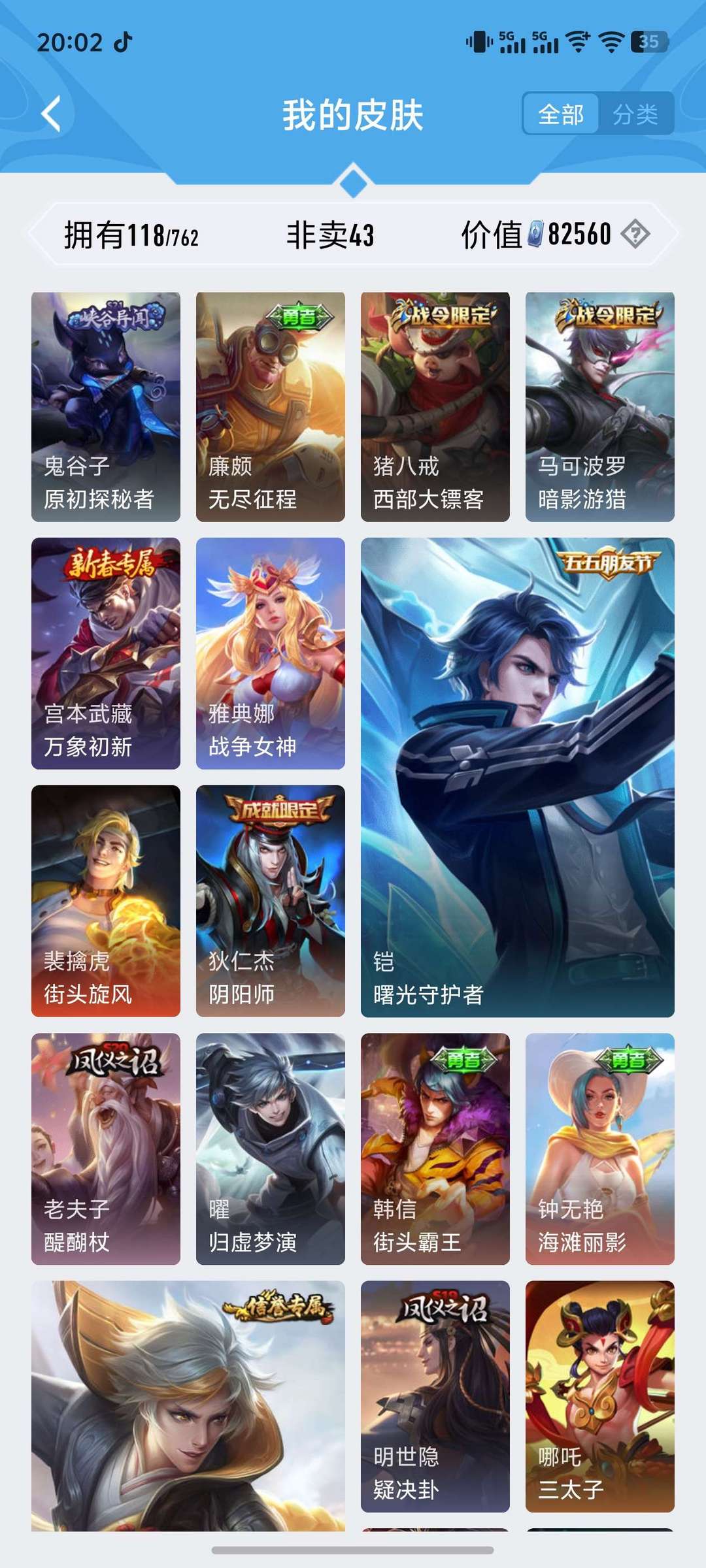This screenshot has height=1568, width=706.
Task: Go back using the top arrow
Action: (51, 114)
